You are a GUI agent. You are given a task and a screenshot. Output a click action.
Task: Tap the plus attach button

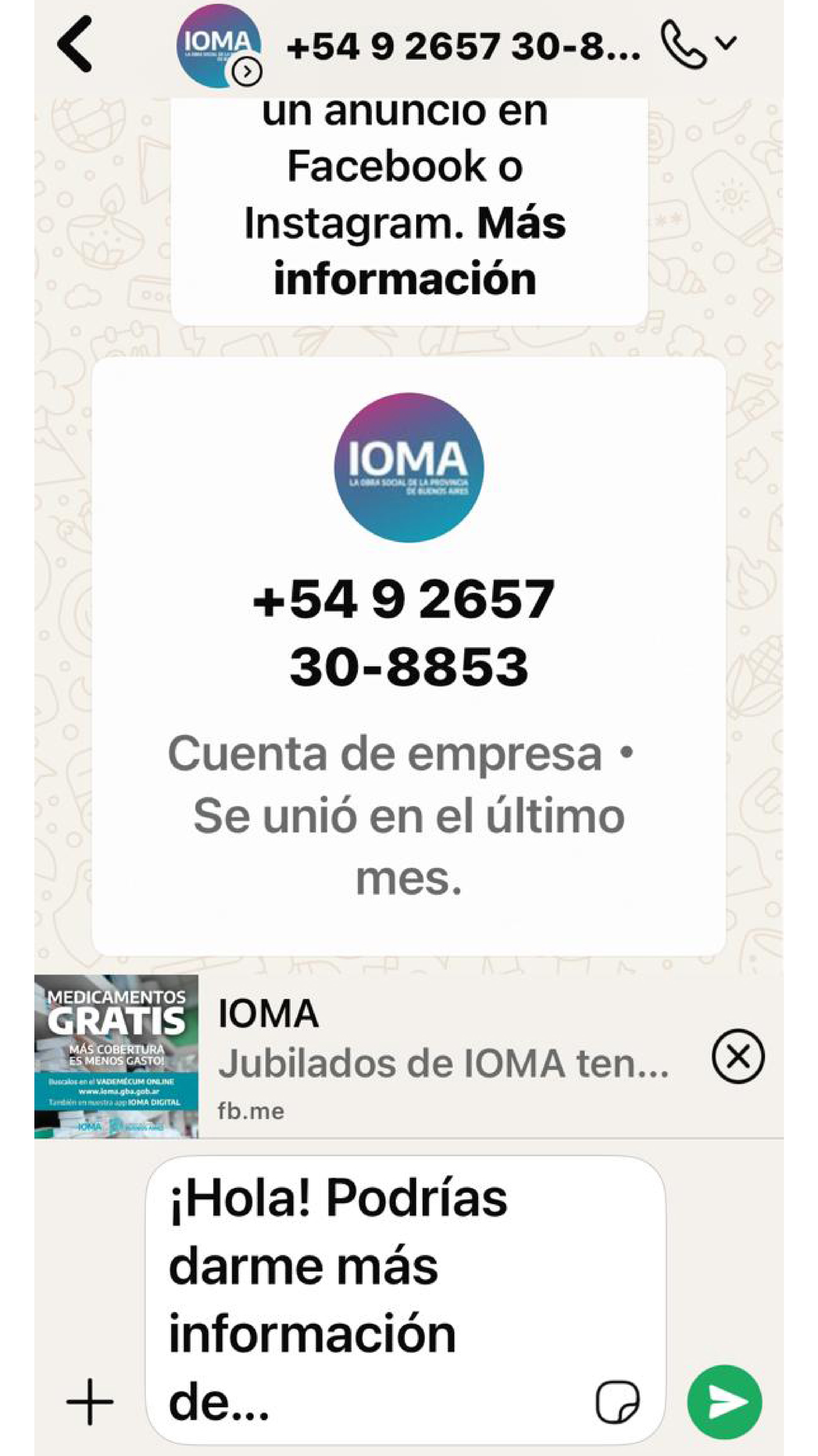pos(90,1402)
